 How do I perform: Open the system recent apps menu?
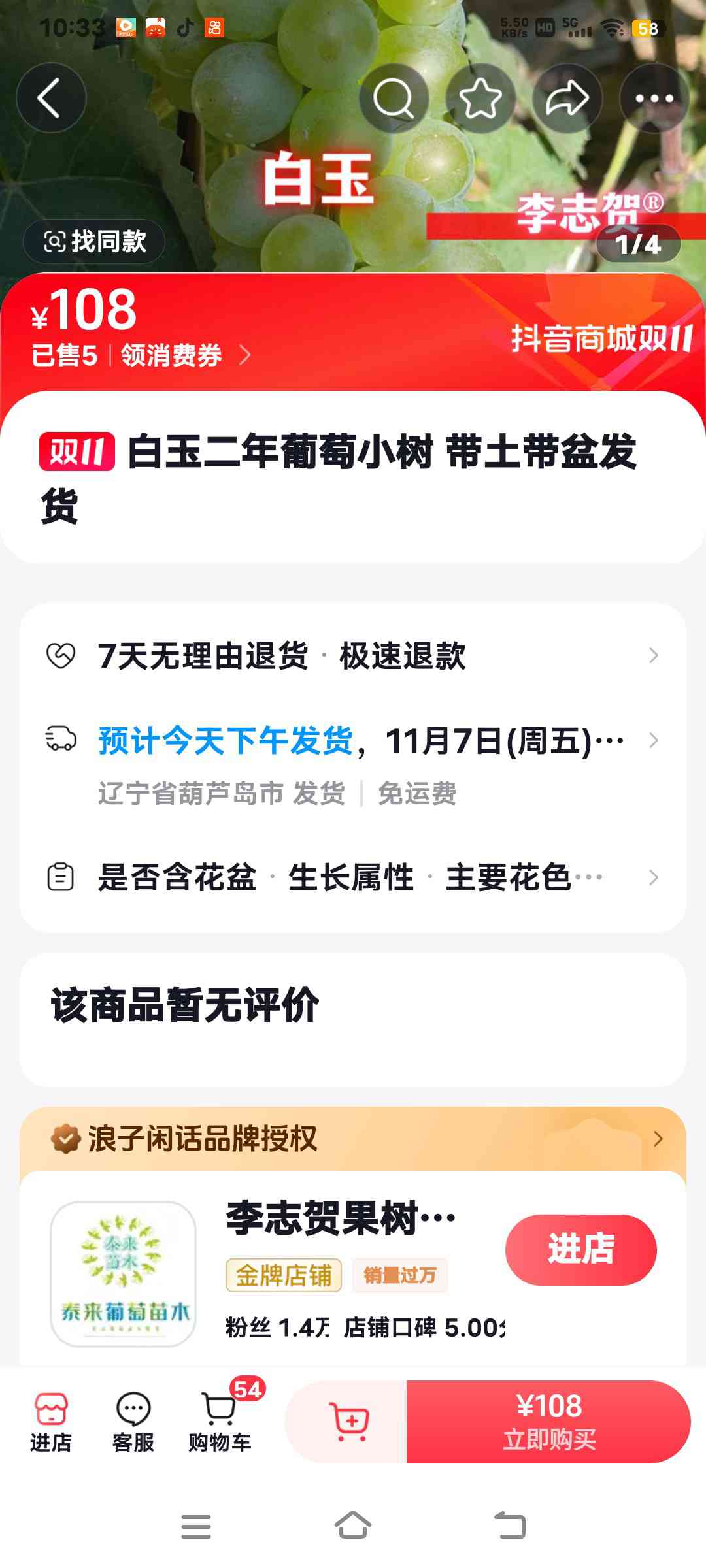[196, 1526]
